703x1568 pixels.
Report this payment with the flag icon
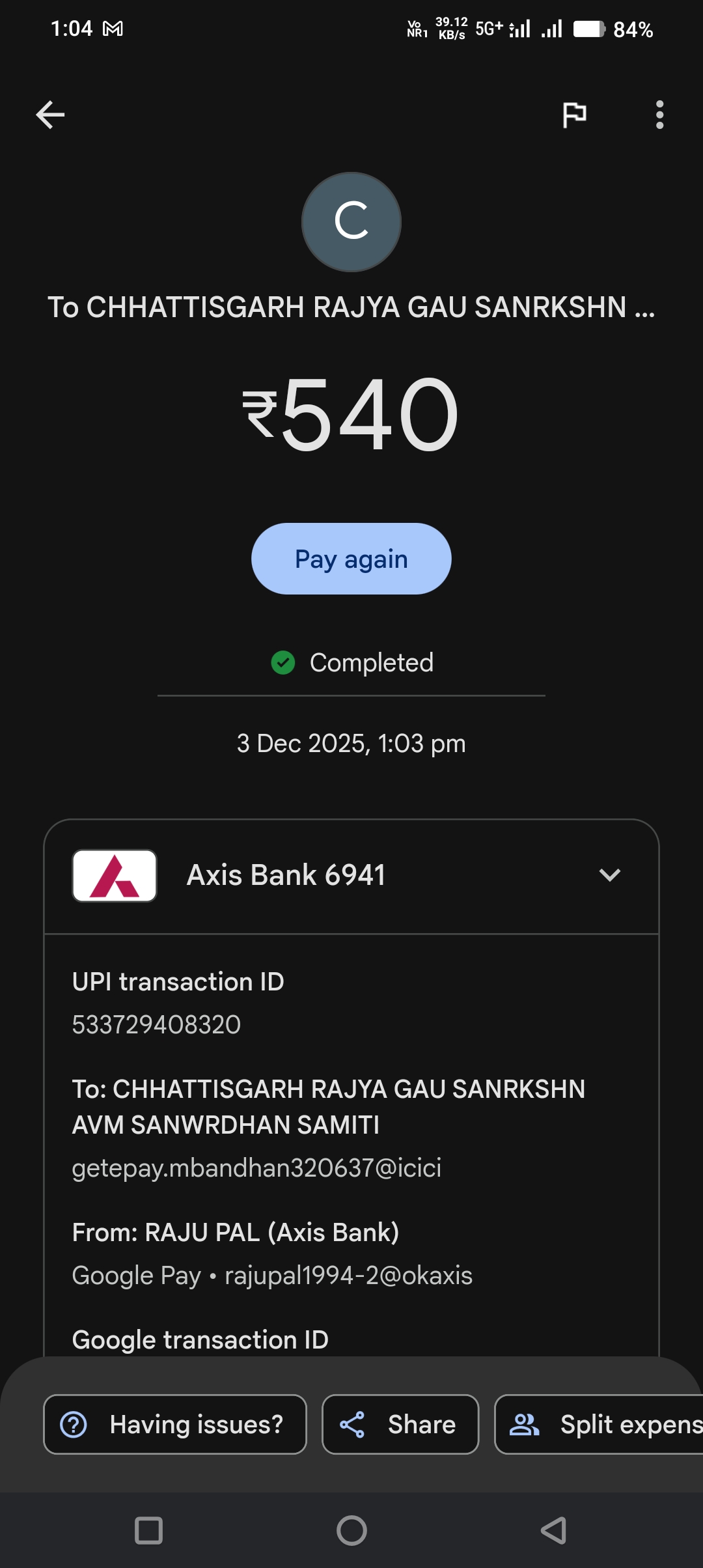pyautogui.click(x=574, y=115)
